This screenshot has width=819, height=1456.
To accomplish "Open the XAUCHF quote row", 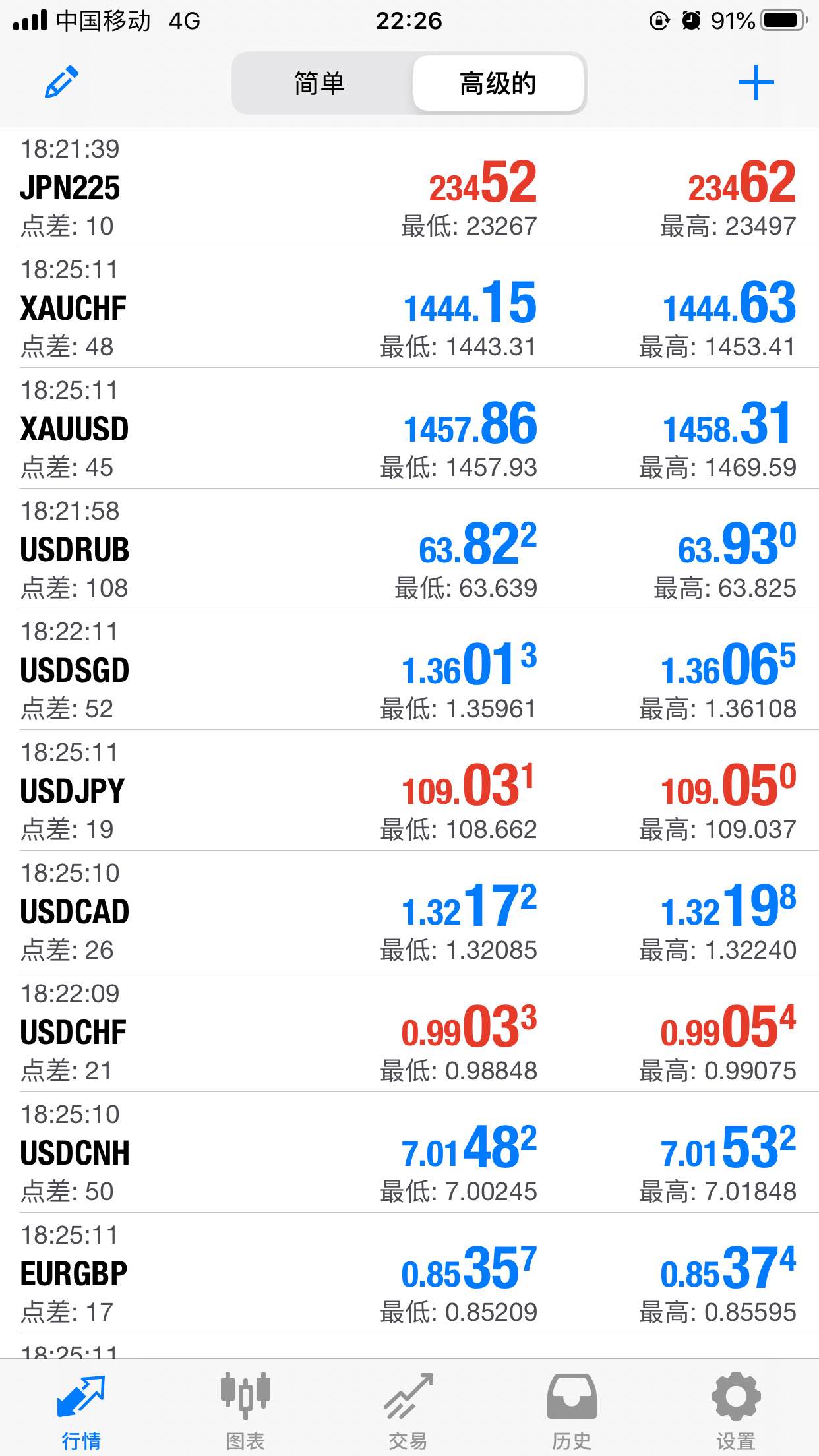I will pyautogui.click(x=409, y=308).
